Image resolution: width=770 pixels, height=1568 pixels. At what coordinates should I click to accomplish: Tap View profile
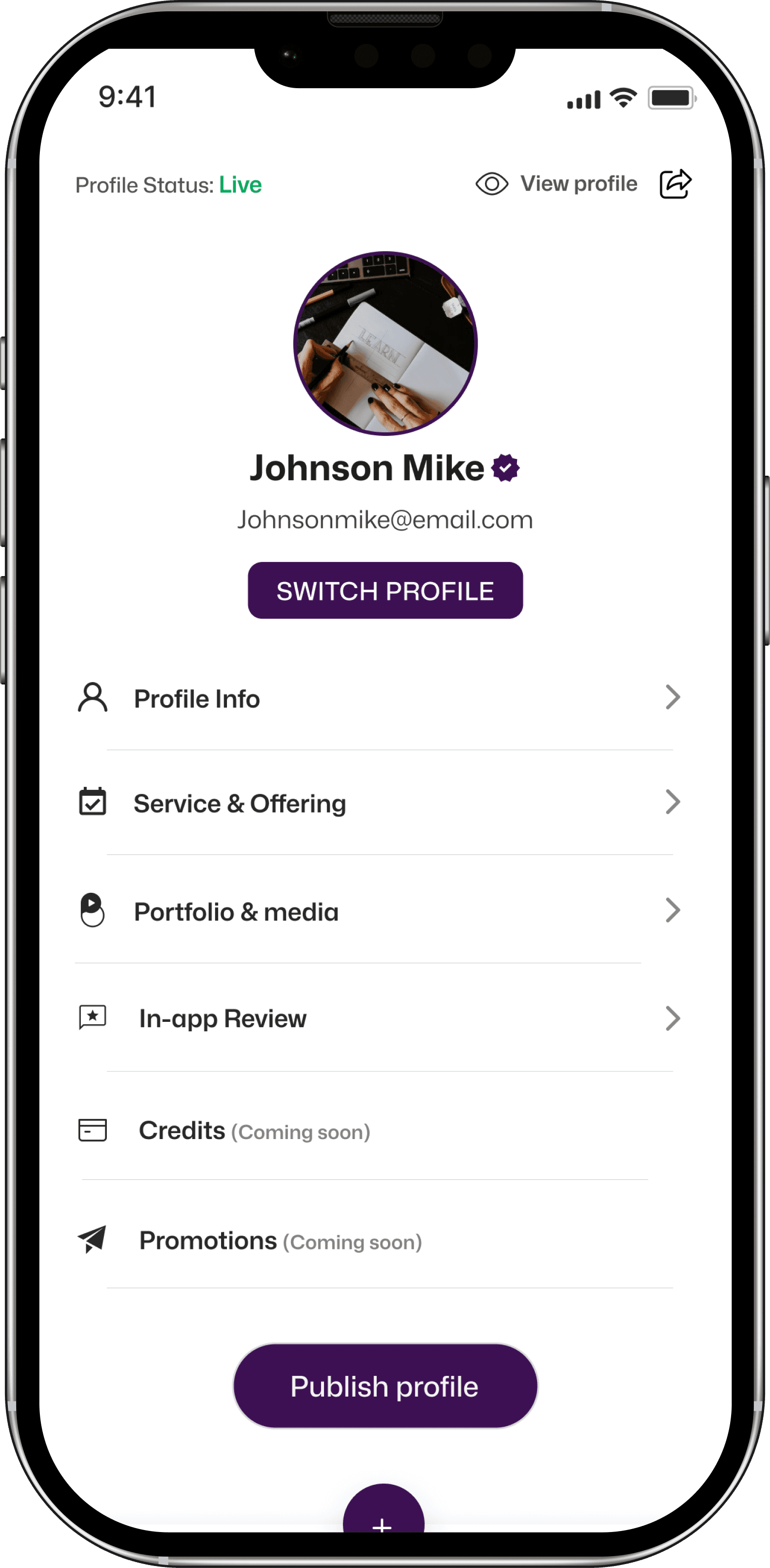point(577,184)
